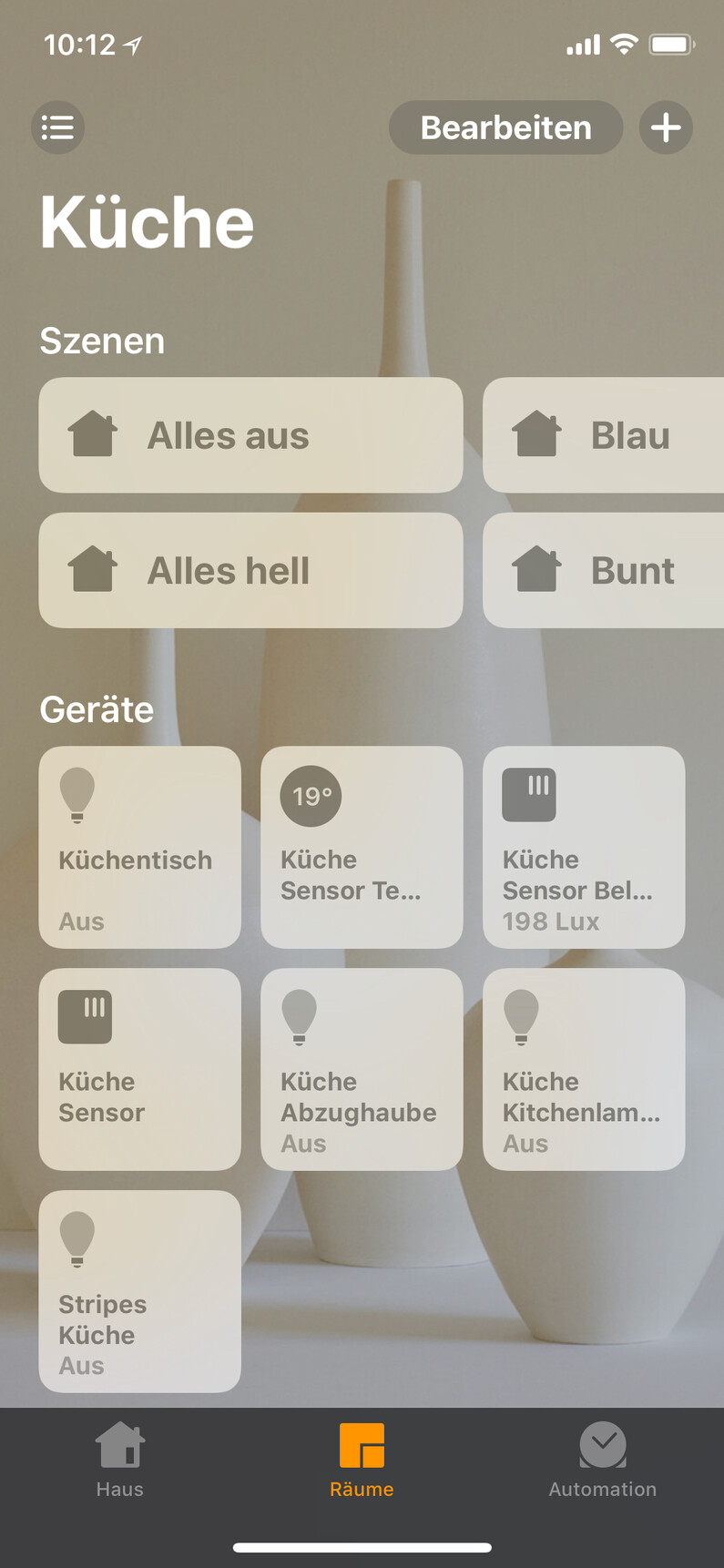The height and width of the screenshot is (1568, 724).
Task: Turn on Küche Abzughaube light
Action: [x=362, y=1069]
